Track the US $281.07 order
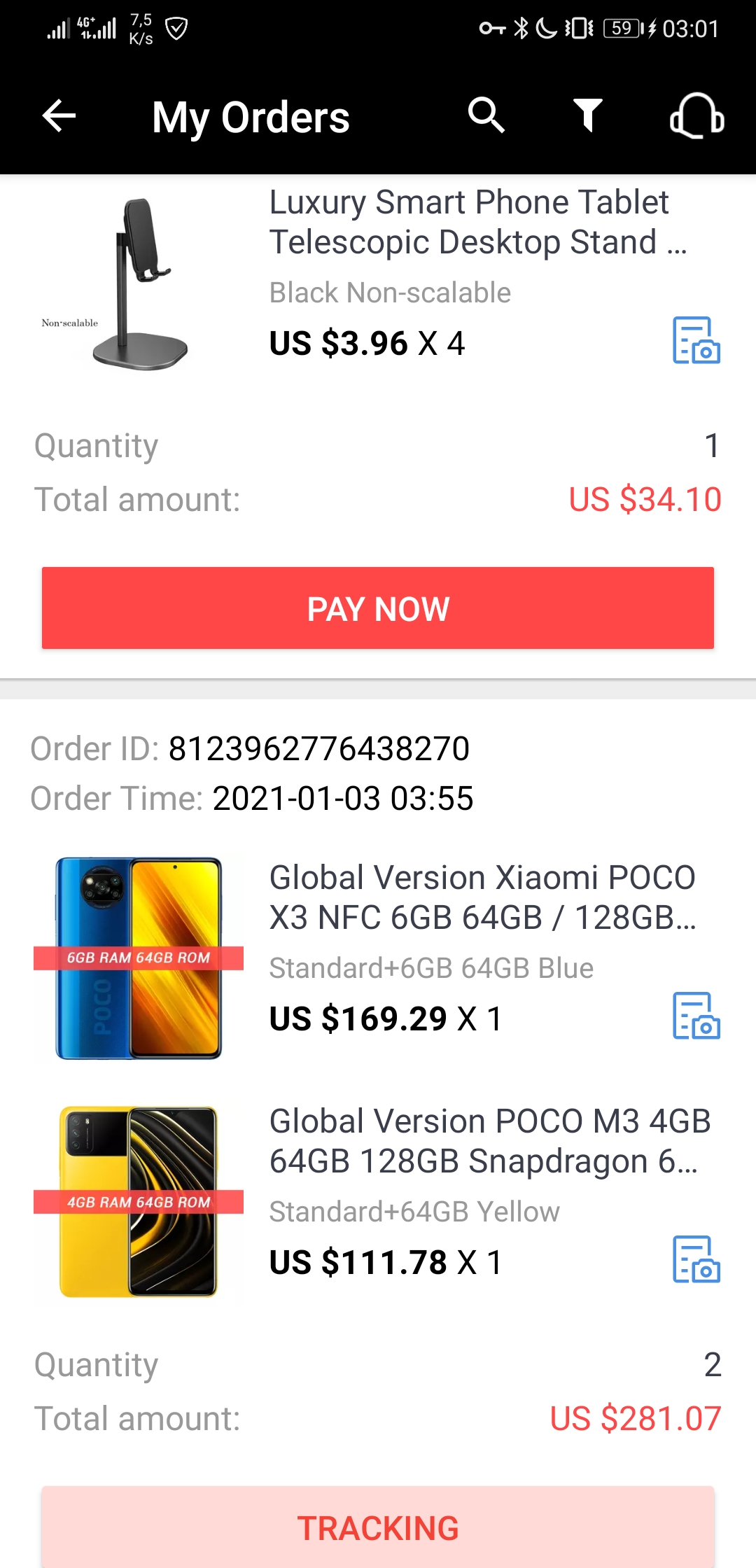756x1568 pixels. 378,1527
